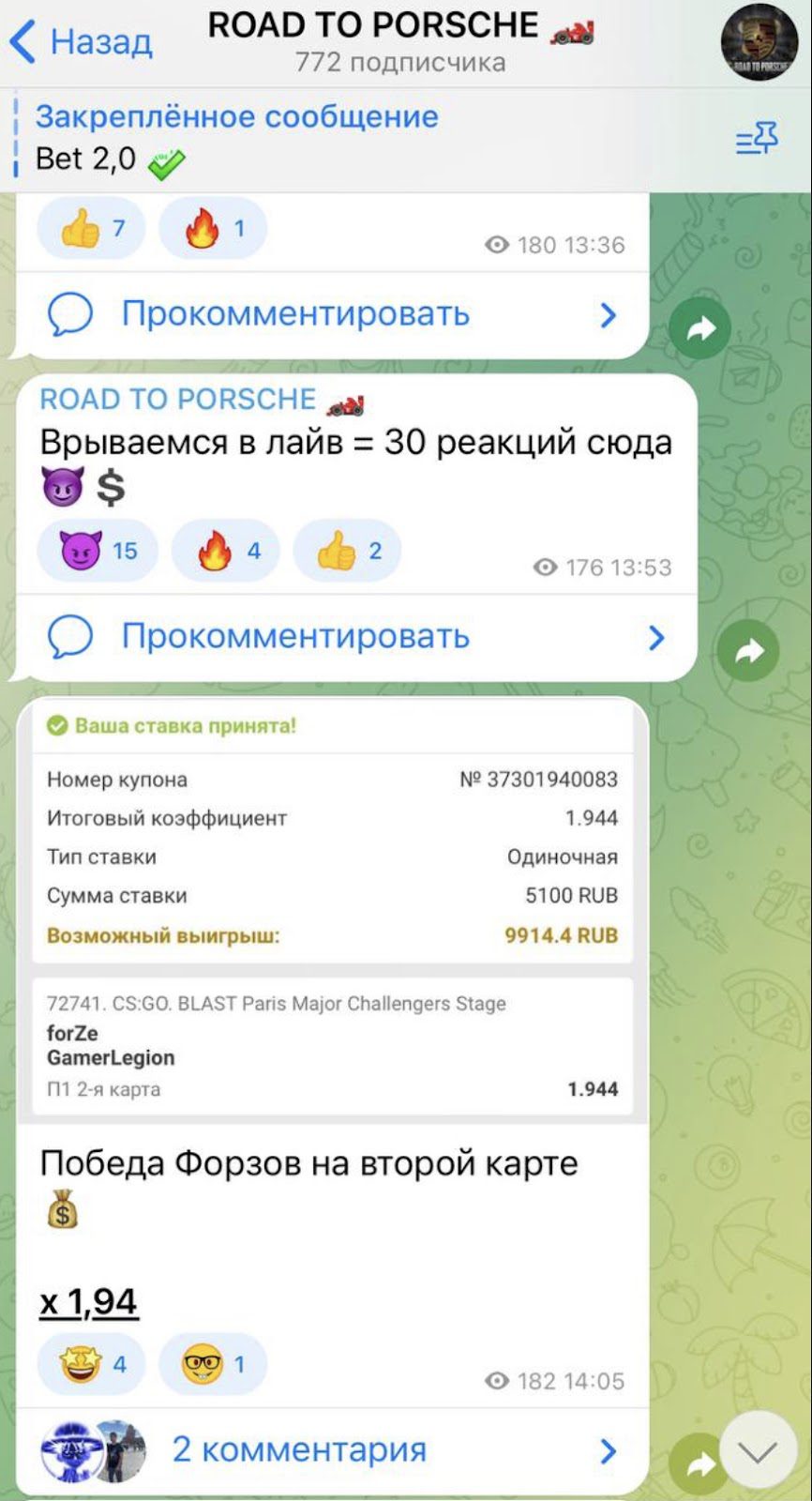812x1501 pixels.
Task: Tap devil reaction with 15 count
Action: pyautogui.click(x=98, y=551)
